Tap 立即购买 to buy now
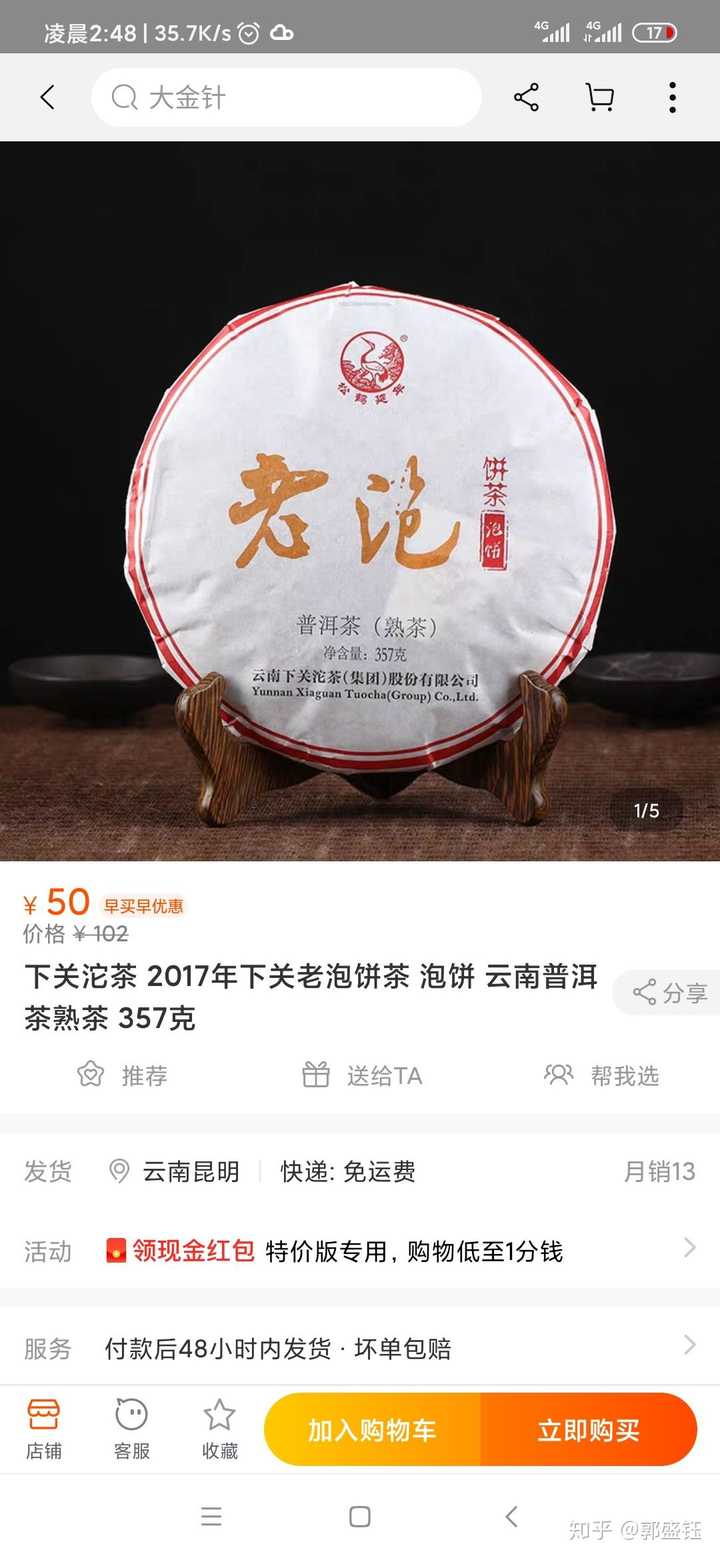 (x=589, y=1430)
